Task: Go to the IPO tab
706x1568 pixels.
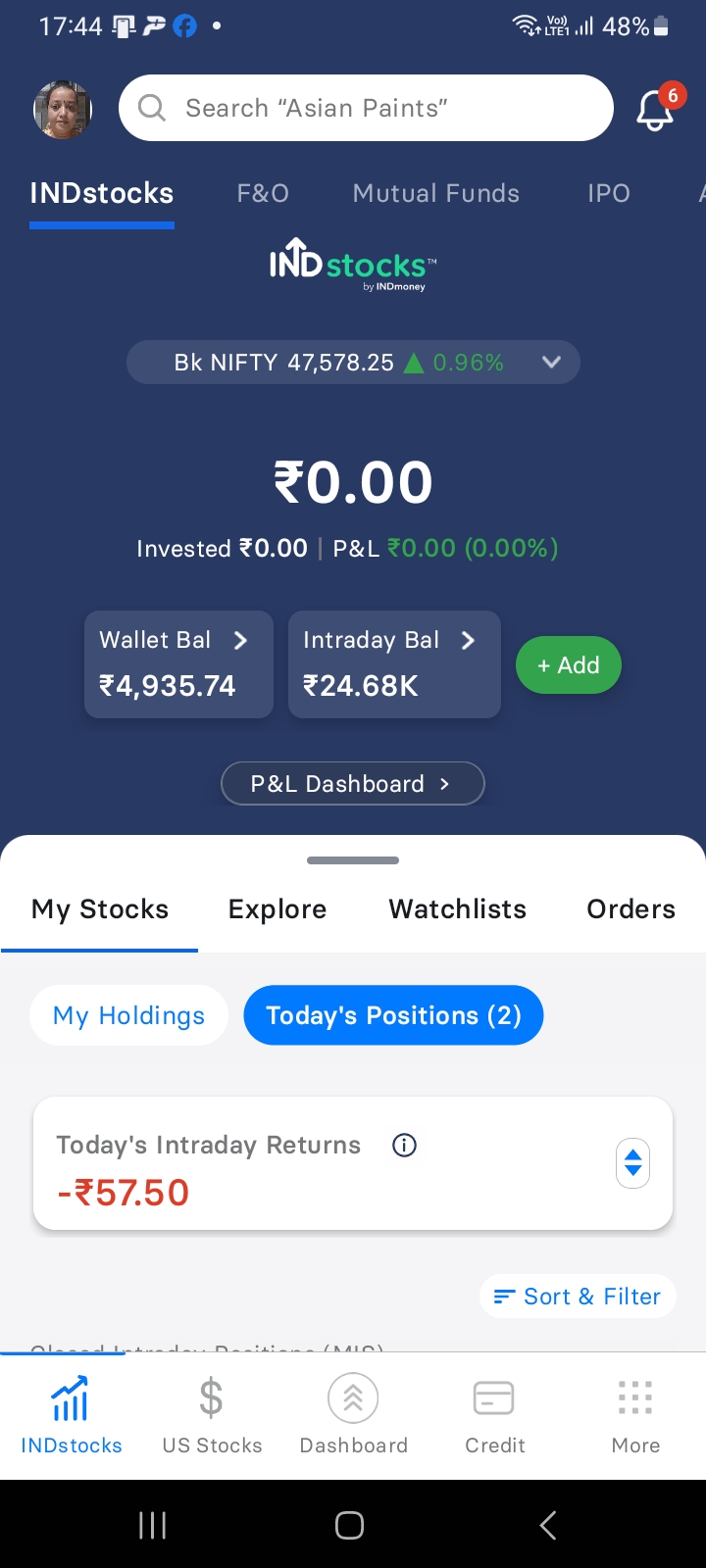Action: 608,193
